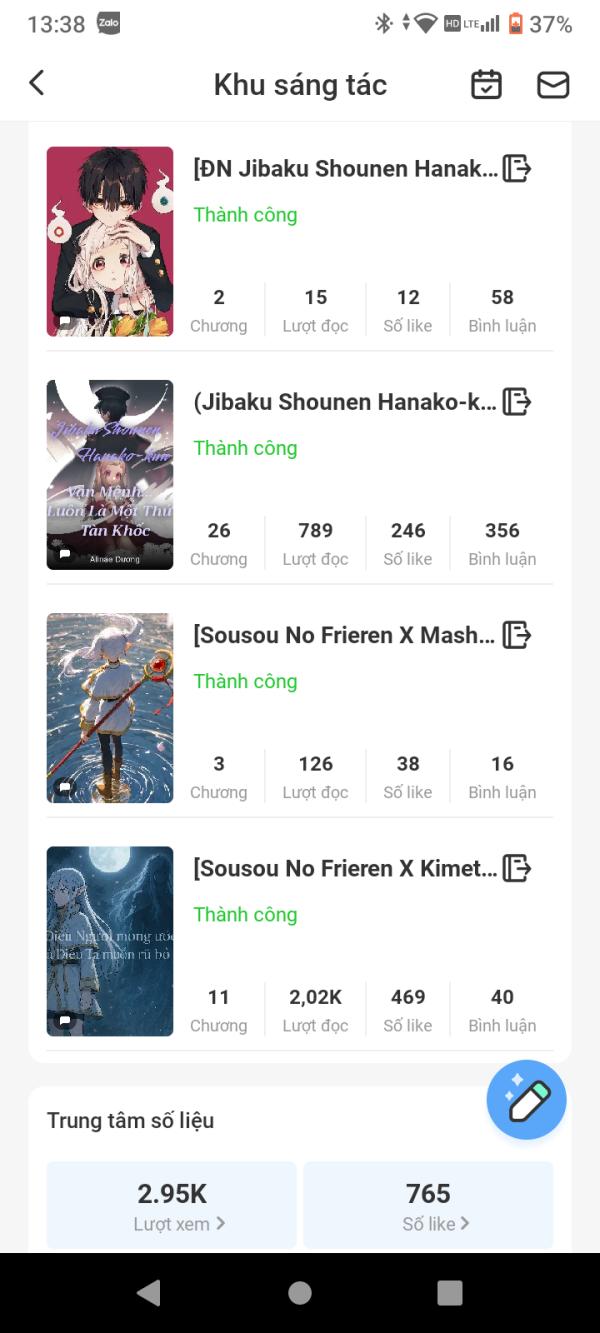Open the ĐN Jibaku Shounen Hanako story

[x=345, y=169]
